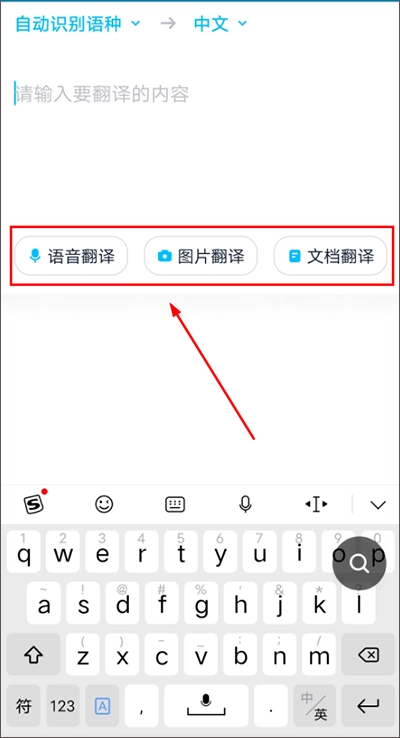Open the 中文 target language dropdown

pos(220,24)
